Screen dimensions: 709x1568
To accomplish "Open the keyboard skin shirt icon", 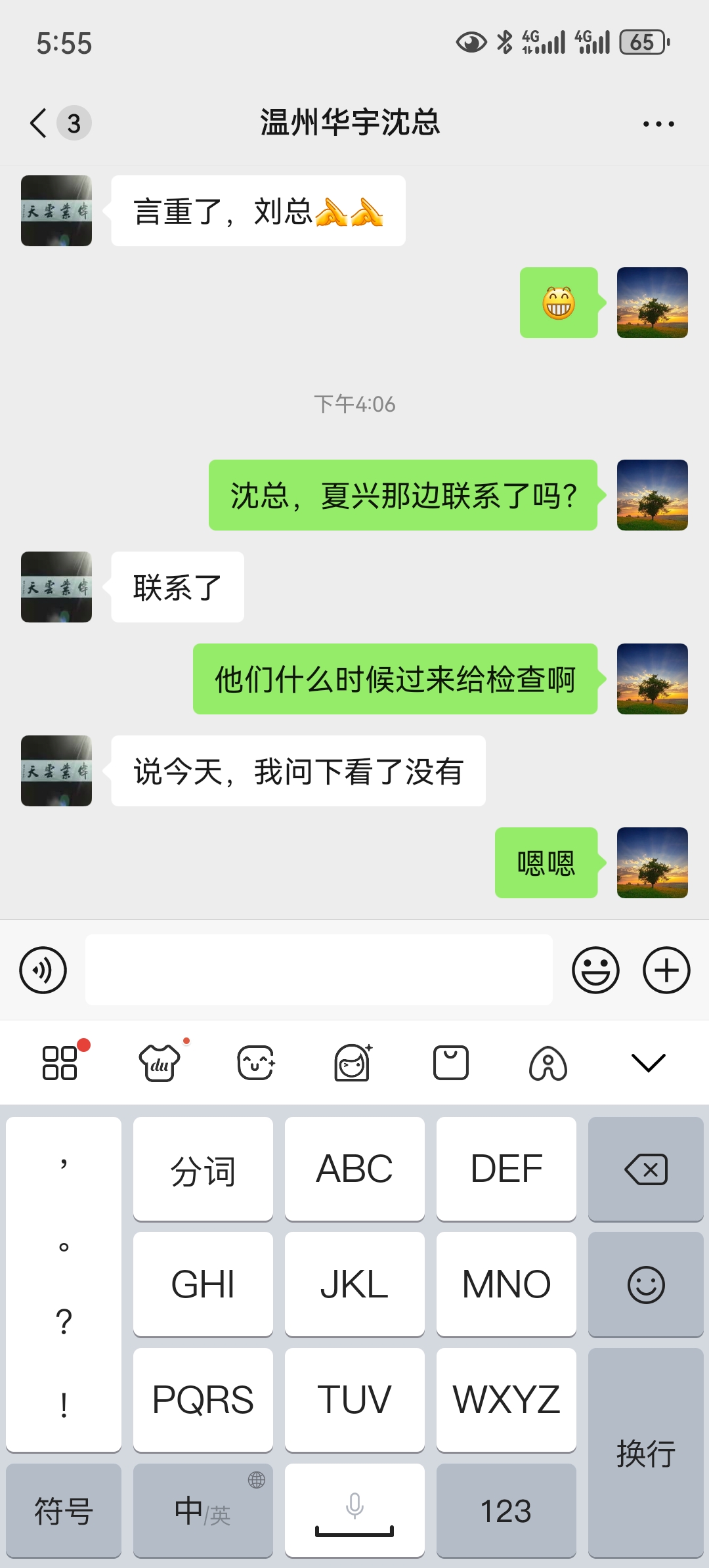I will coord(160,1062).
